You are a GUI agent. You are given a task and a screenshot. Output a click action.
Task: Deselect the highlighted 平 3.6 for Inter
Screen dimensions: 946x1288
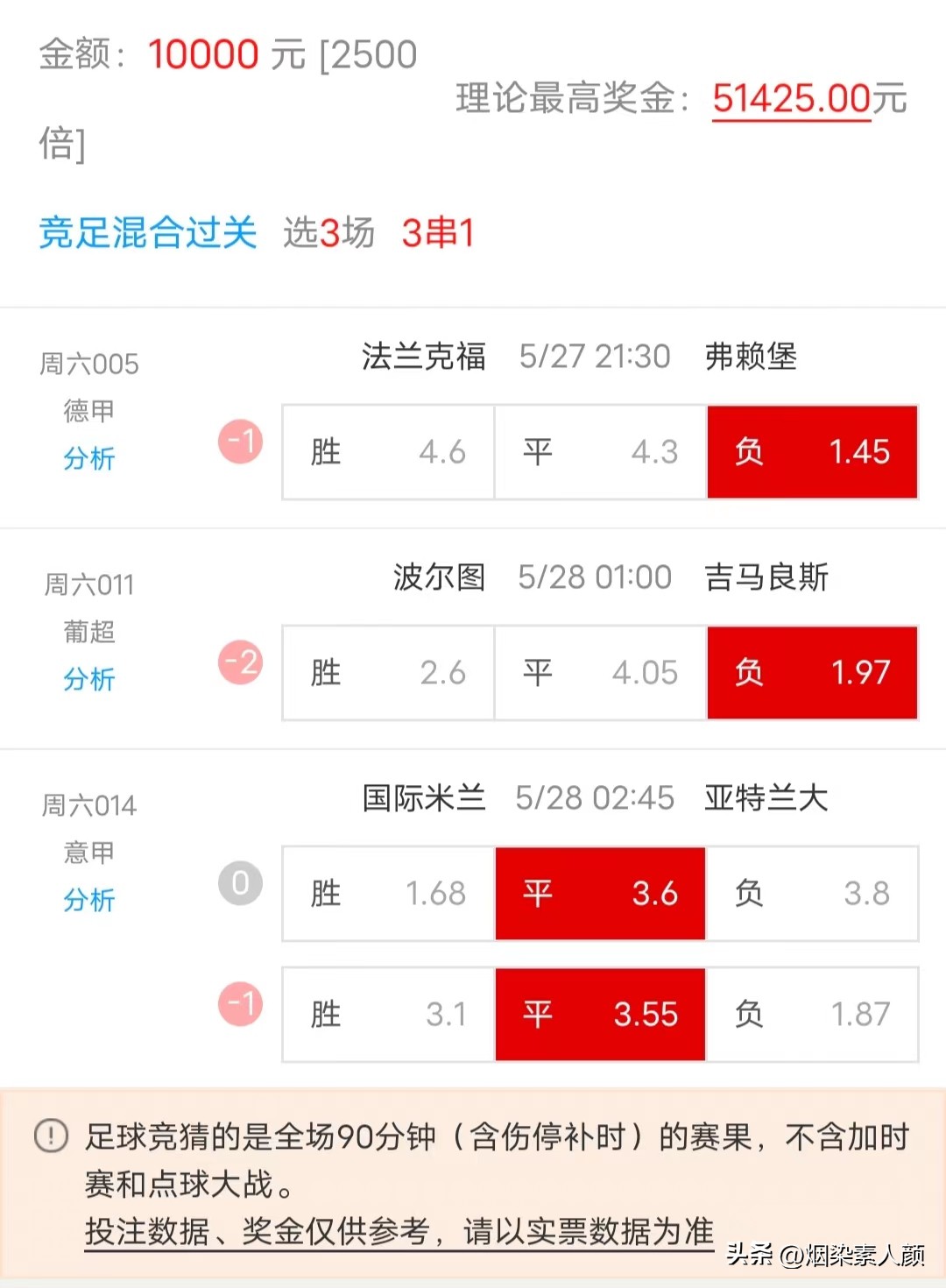[x=599, y=894]
